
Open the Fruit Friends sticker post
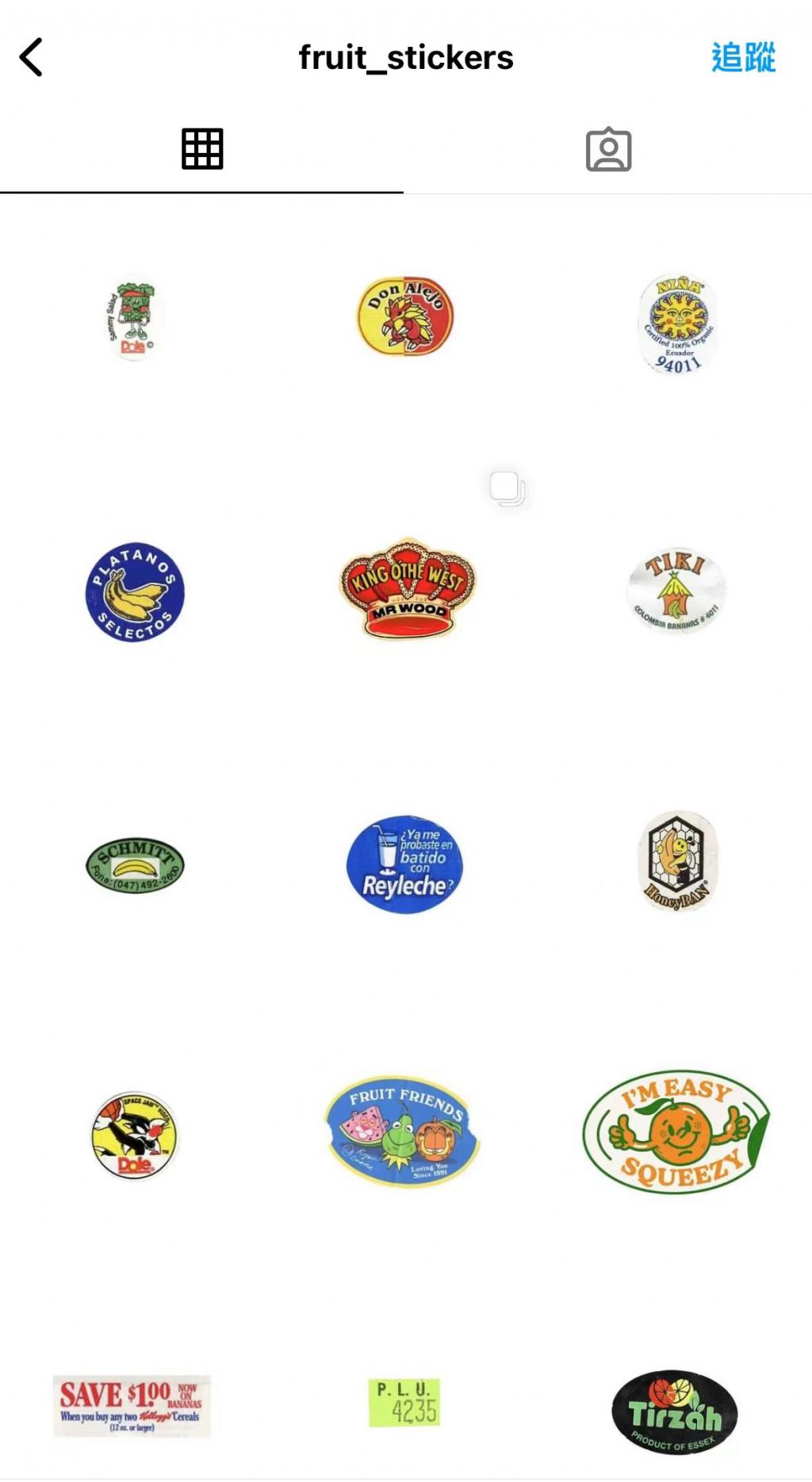coord(403,1132)
